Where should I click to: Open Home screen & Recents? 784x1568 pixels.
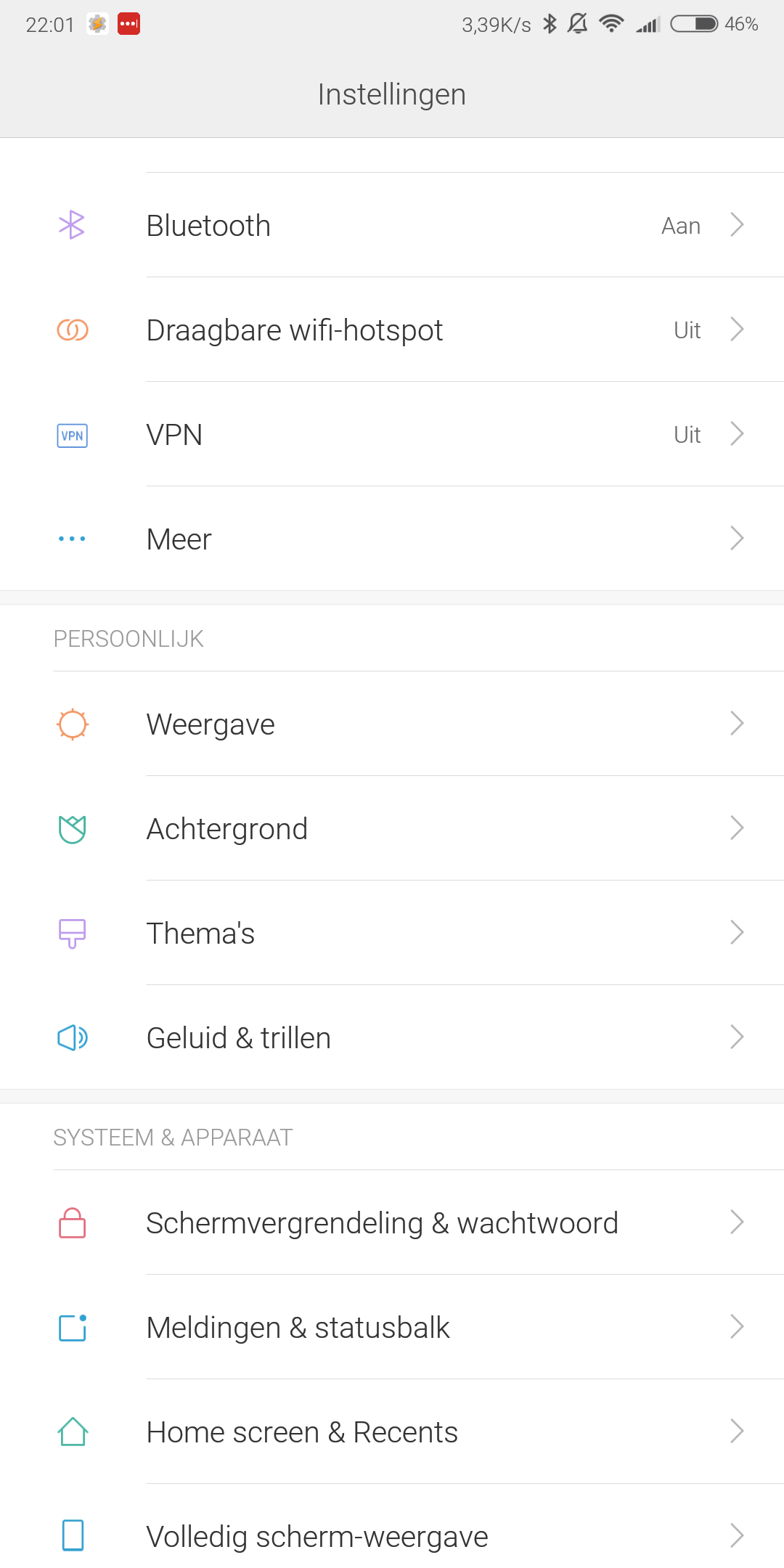coord(392,1432)
